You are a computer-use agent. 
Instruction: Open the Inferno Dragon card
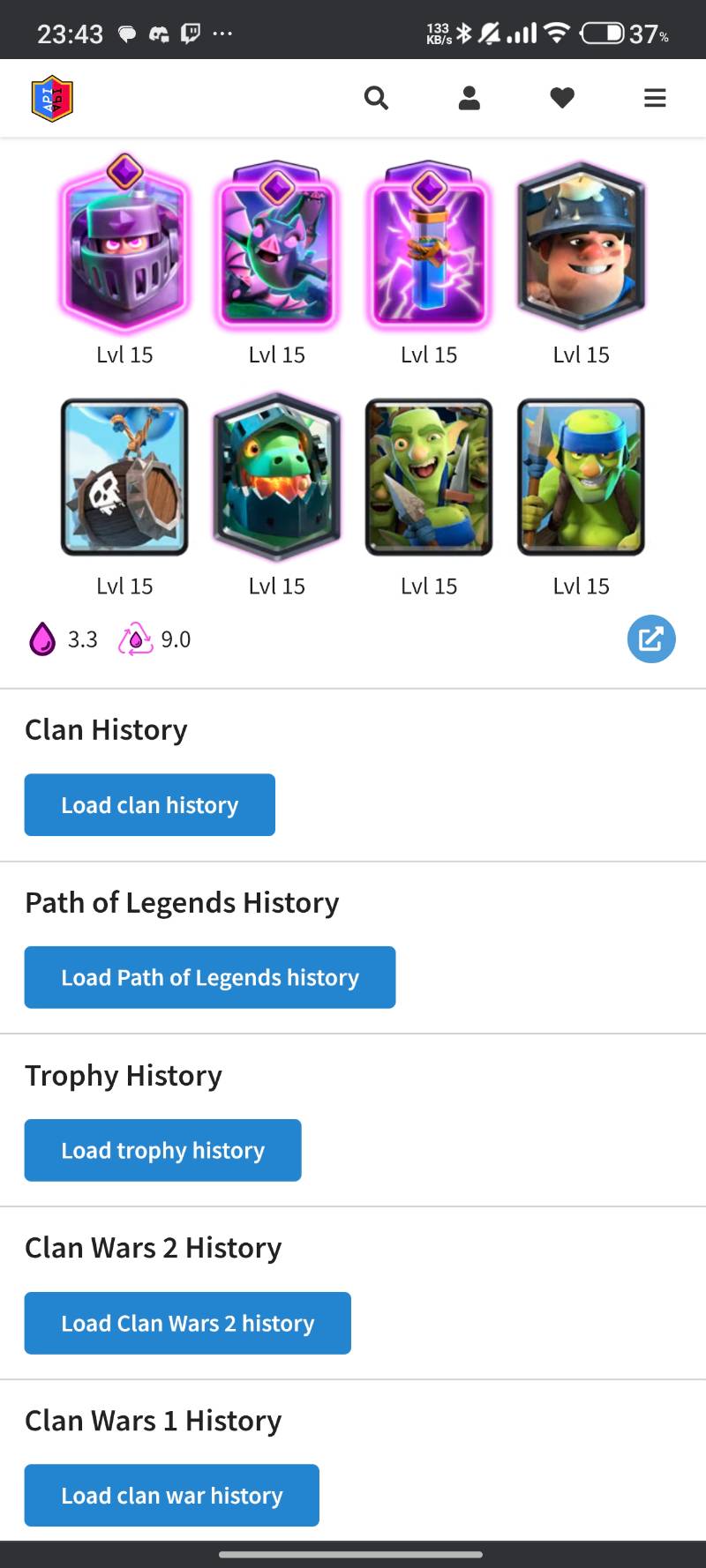tap(277, 477)
